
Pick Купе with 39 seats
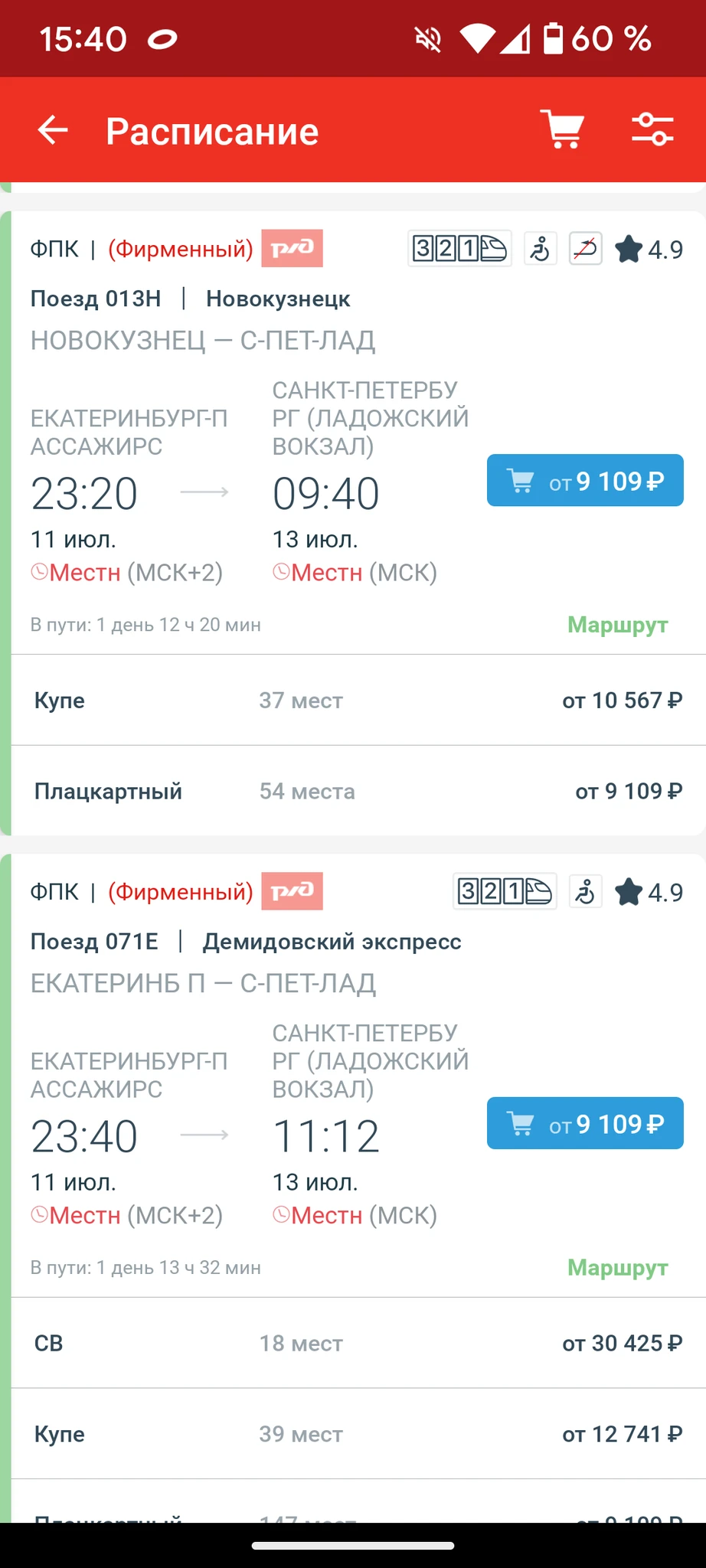pos(358,1433)
